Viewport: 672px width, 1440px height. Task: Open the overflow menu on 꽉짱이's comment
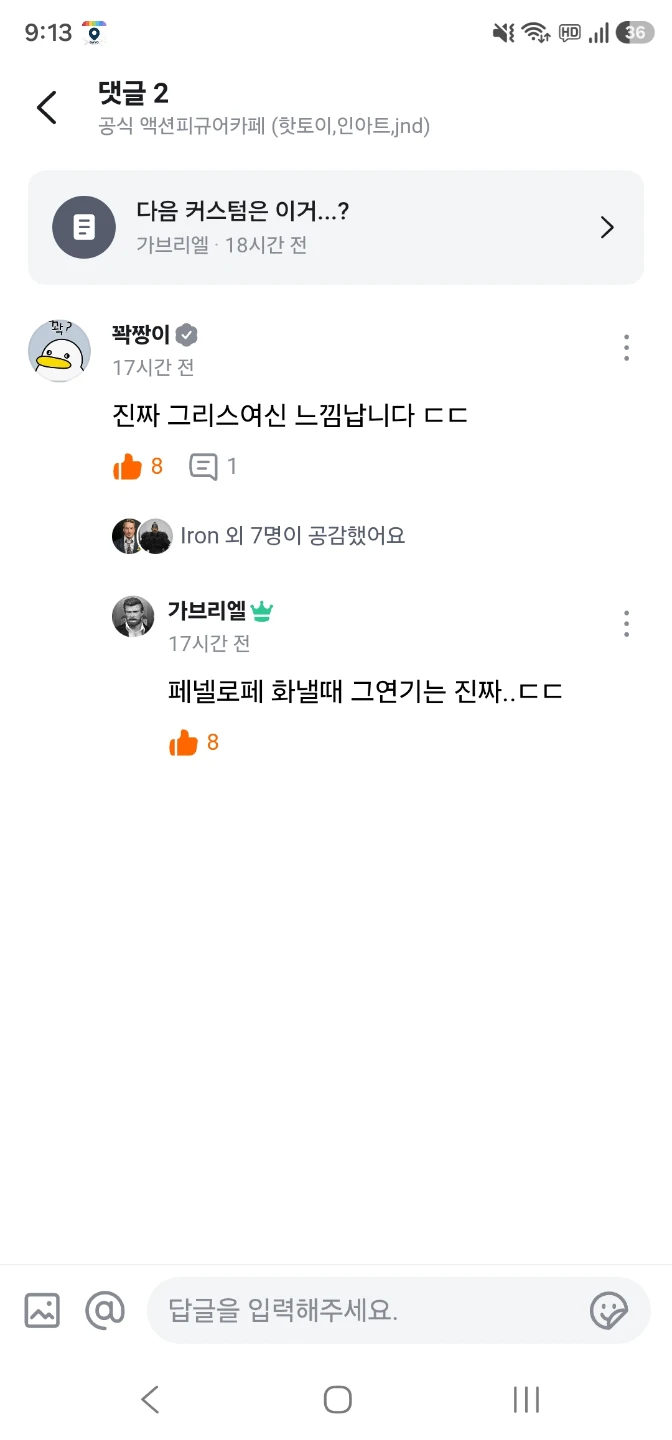[626, 348]
